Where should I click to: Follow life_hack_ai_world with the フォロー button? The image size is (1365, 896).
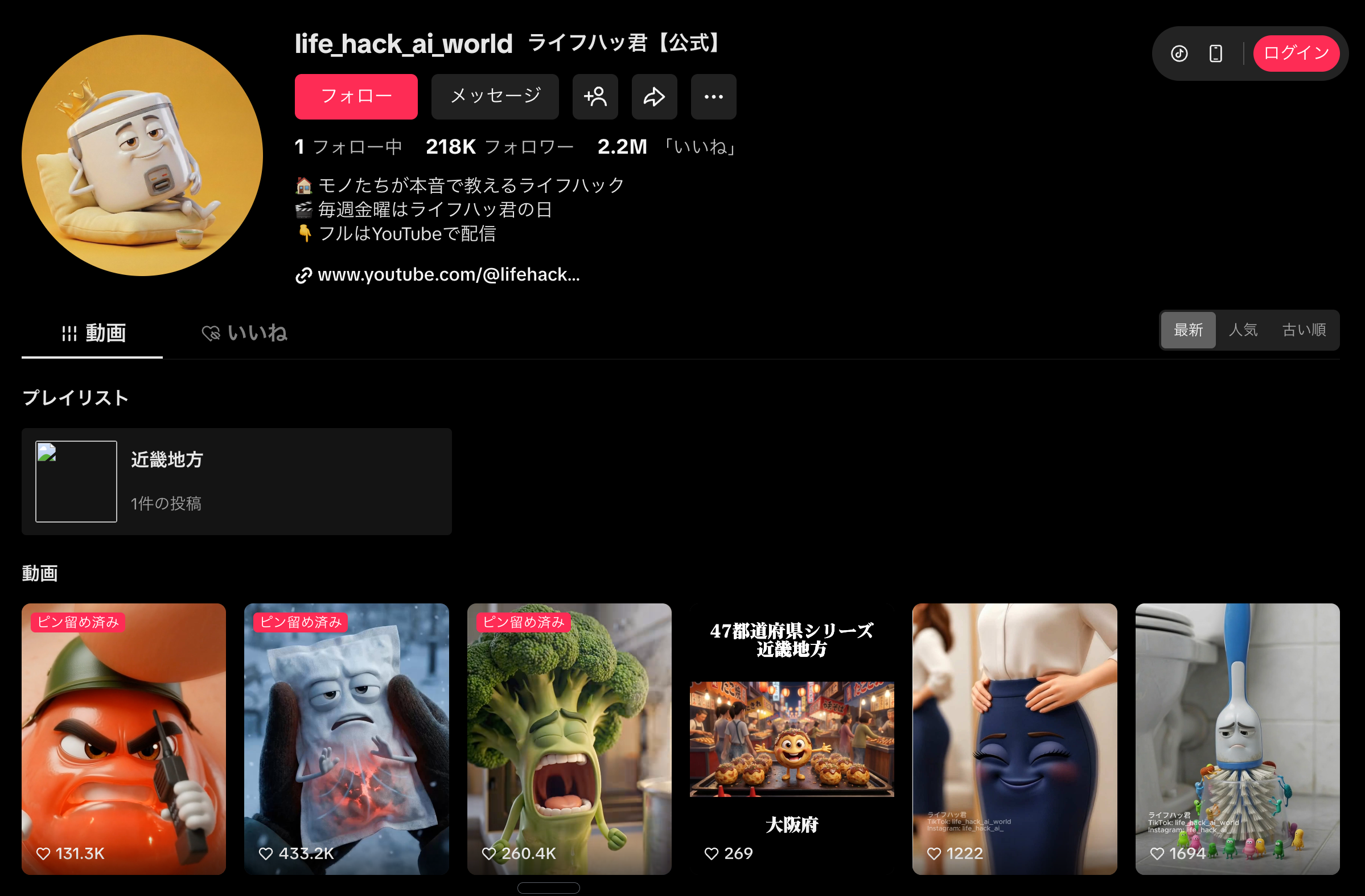[x=356, y=96]
